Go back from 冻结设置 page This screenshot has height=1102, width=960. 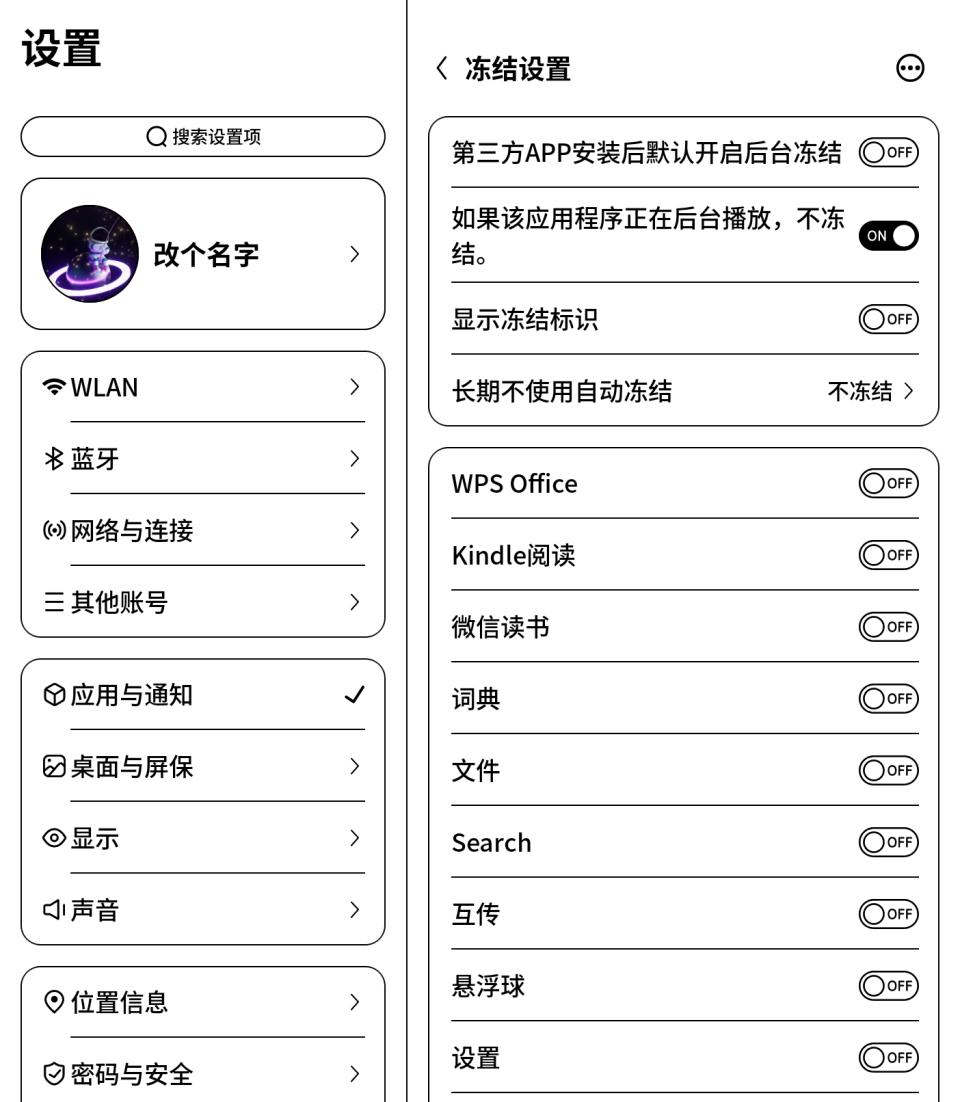[442, 69]
